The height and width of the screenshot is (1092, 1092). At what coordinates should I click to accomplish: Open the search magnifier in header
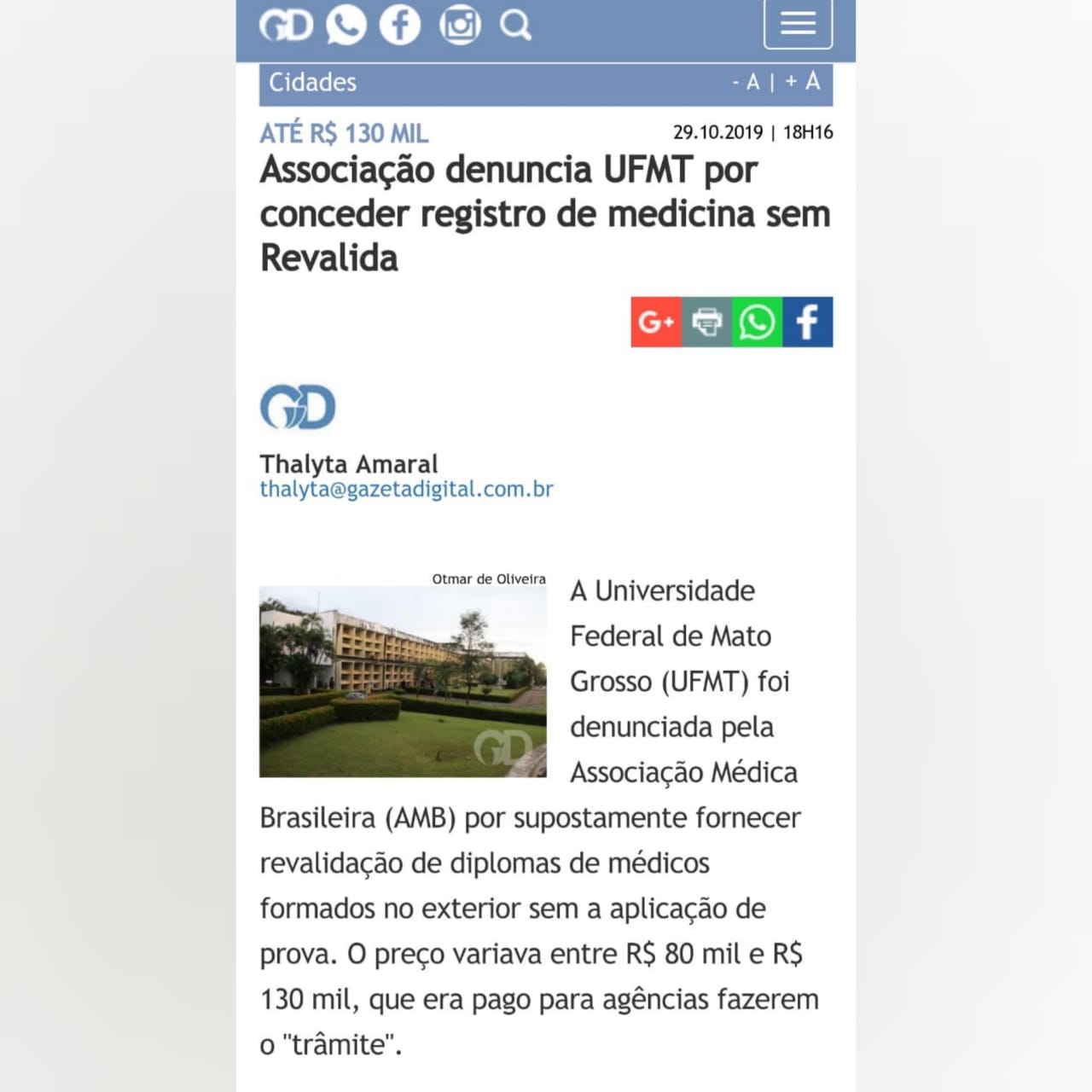pyautogui.click(x=514, y=25)
